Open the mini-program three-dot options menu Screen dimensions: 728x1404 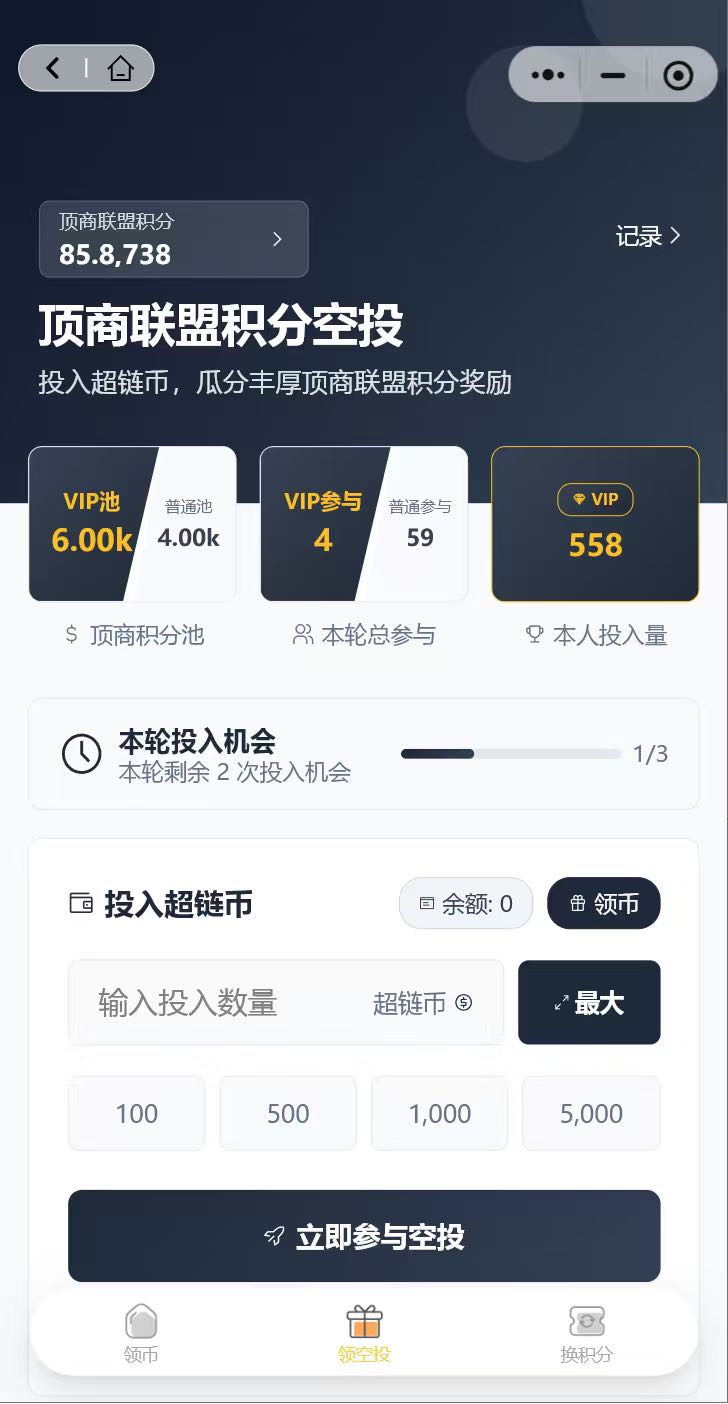coord(547,73)
